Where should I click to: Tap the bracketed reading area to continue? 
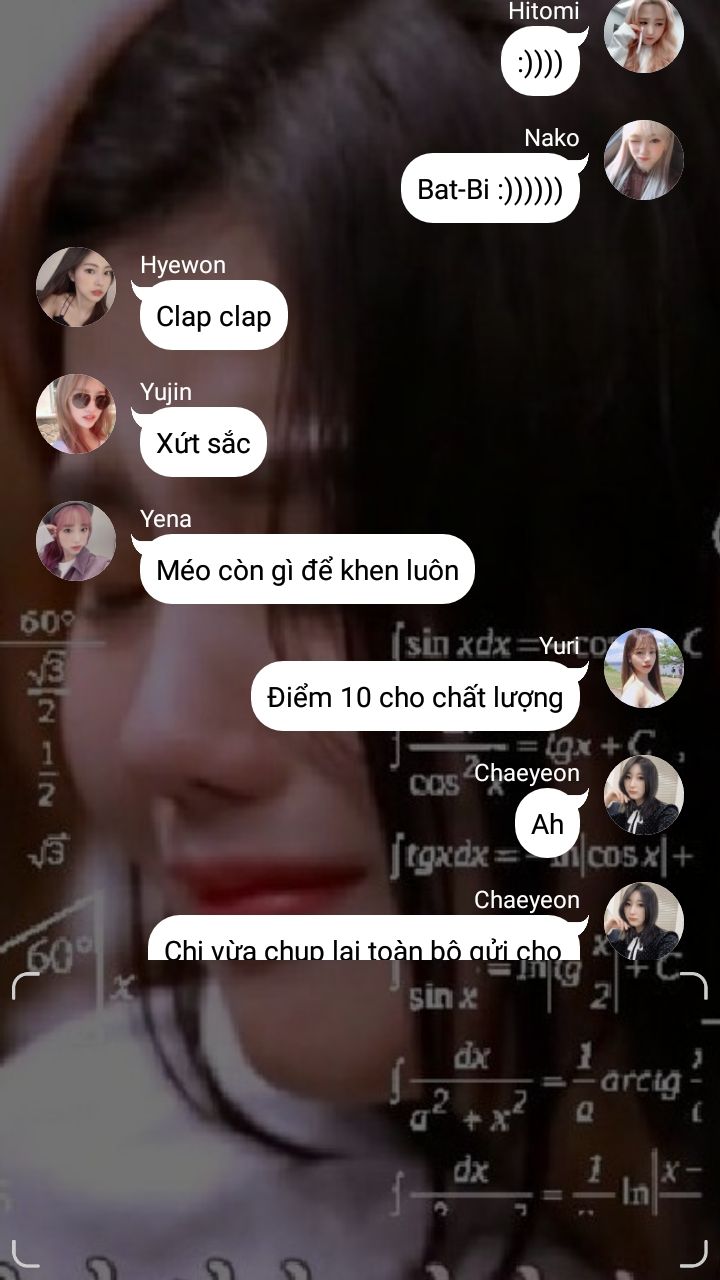pyautogui.click(x=360, y=1120)
